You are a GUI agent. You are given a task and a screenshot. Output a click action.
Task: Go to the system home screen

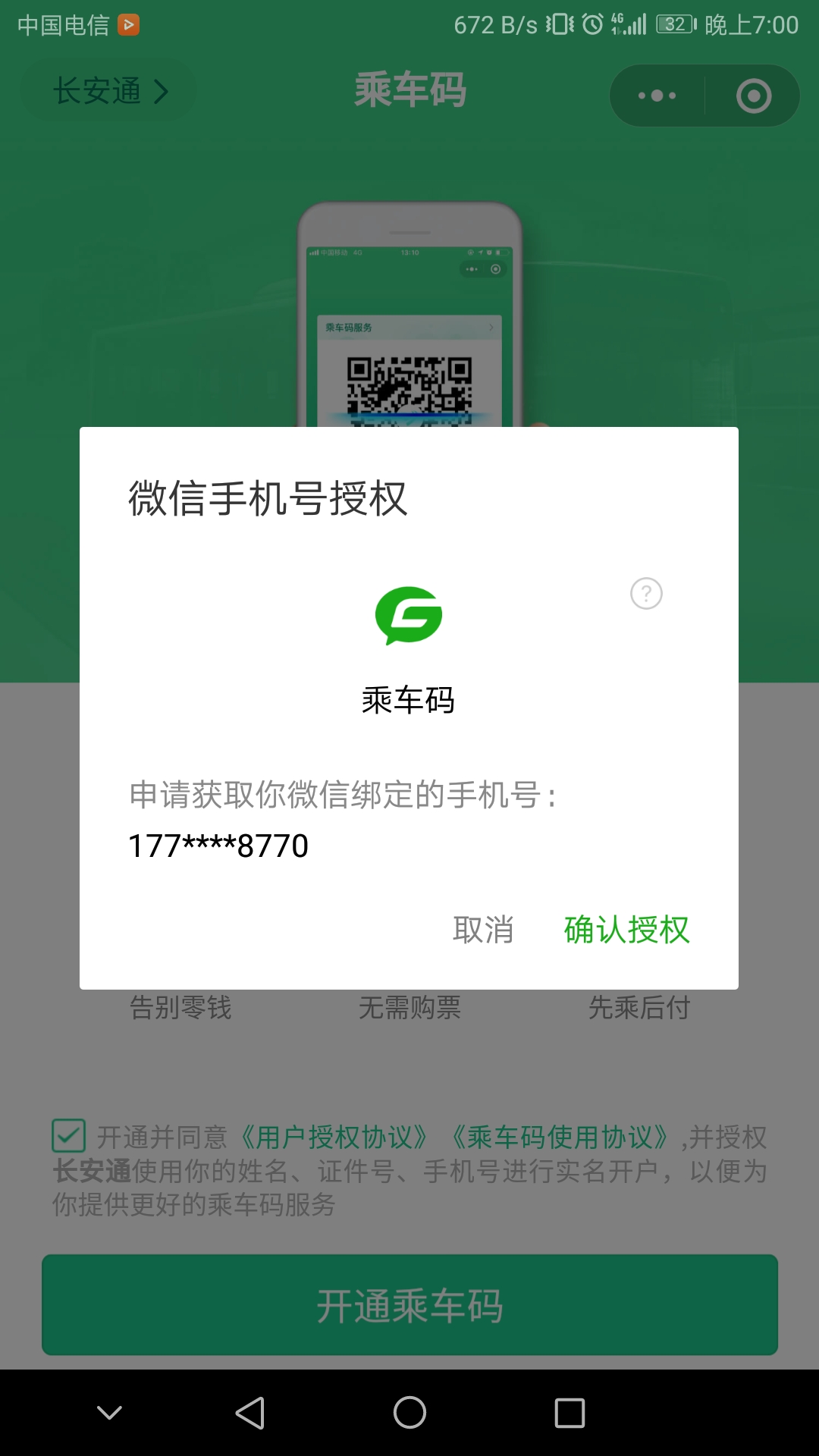pyautogui.click(x=409, y=1413)
